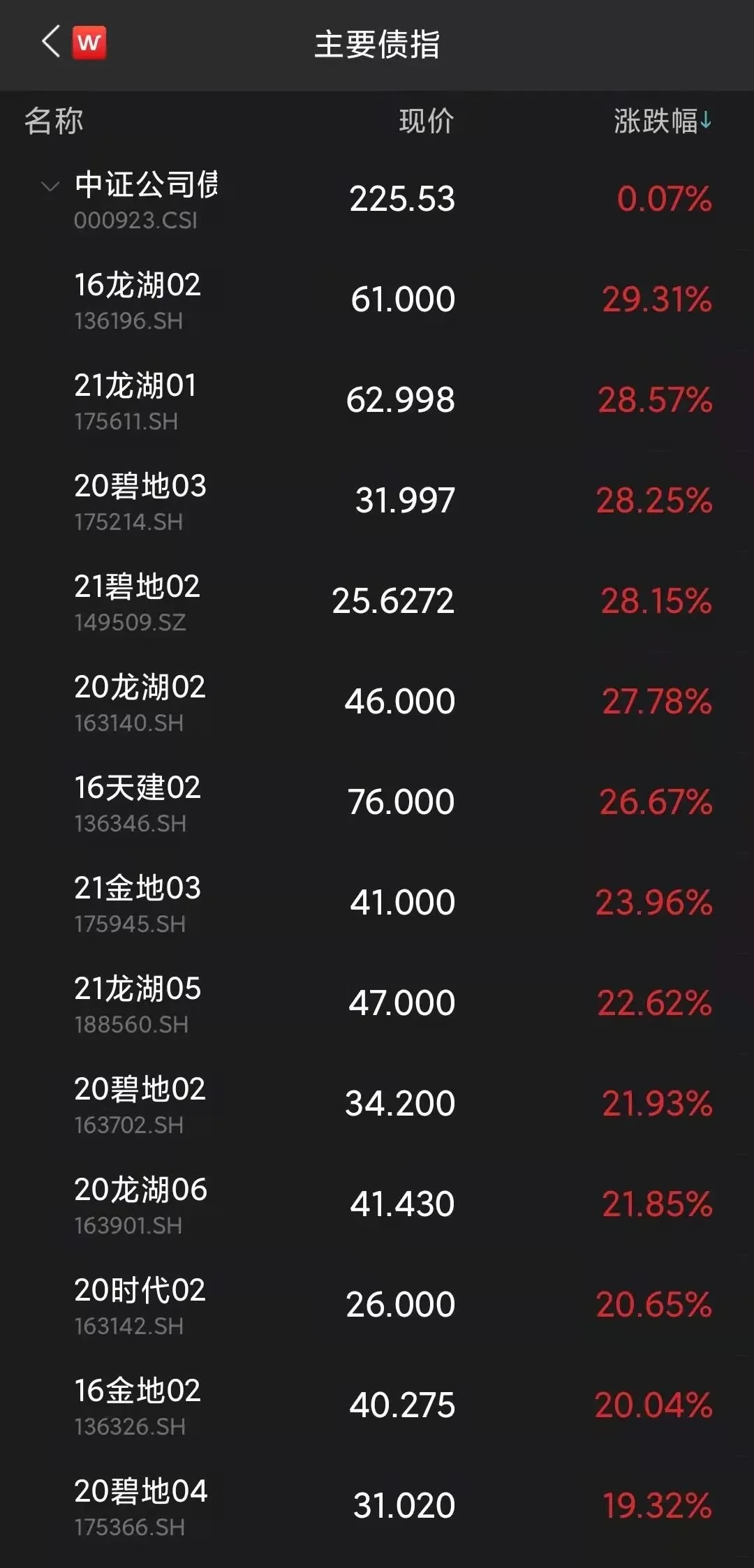View the 16金地02 bond quote
Screen dimensions: 754x1568
377,1406
